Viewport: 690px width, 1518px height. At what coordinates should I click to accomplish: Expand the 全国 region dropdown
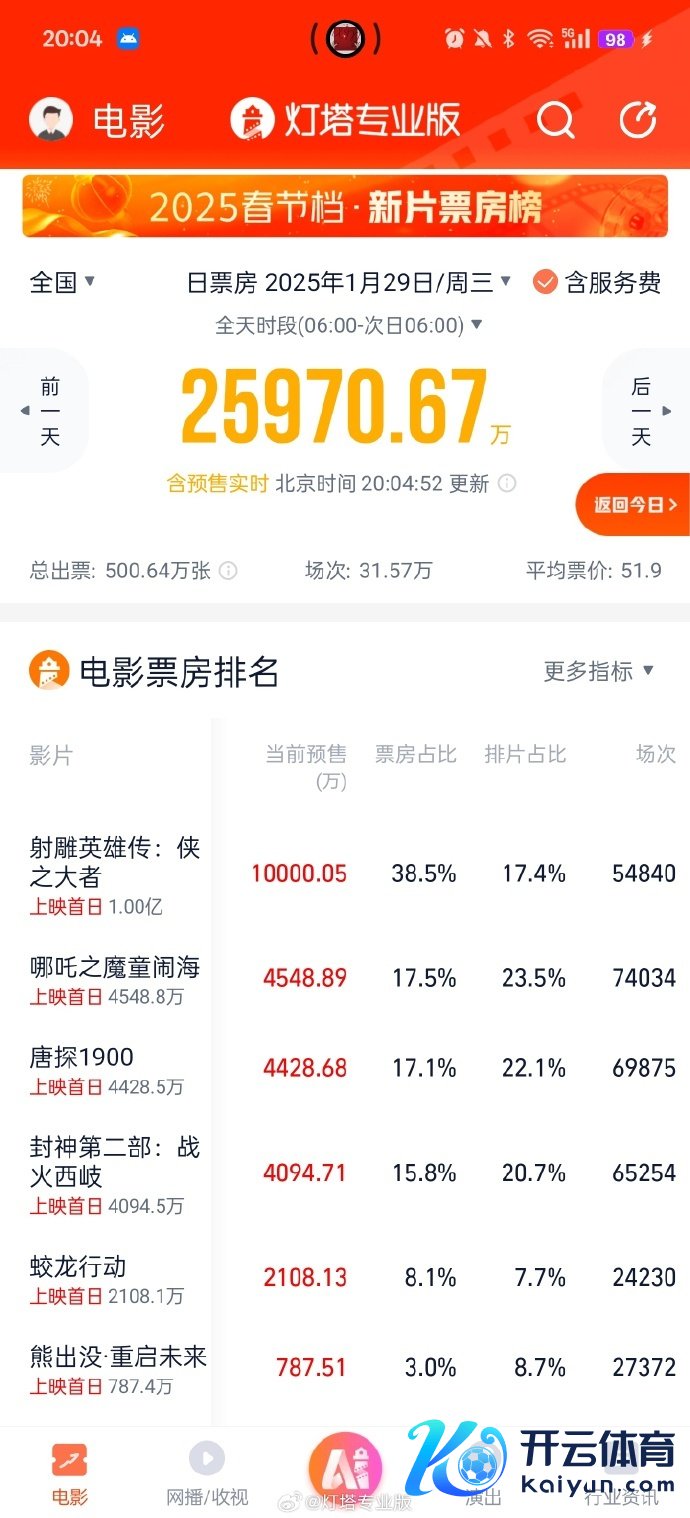62,282
